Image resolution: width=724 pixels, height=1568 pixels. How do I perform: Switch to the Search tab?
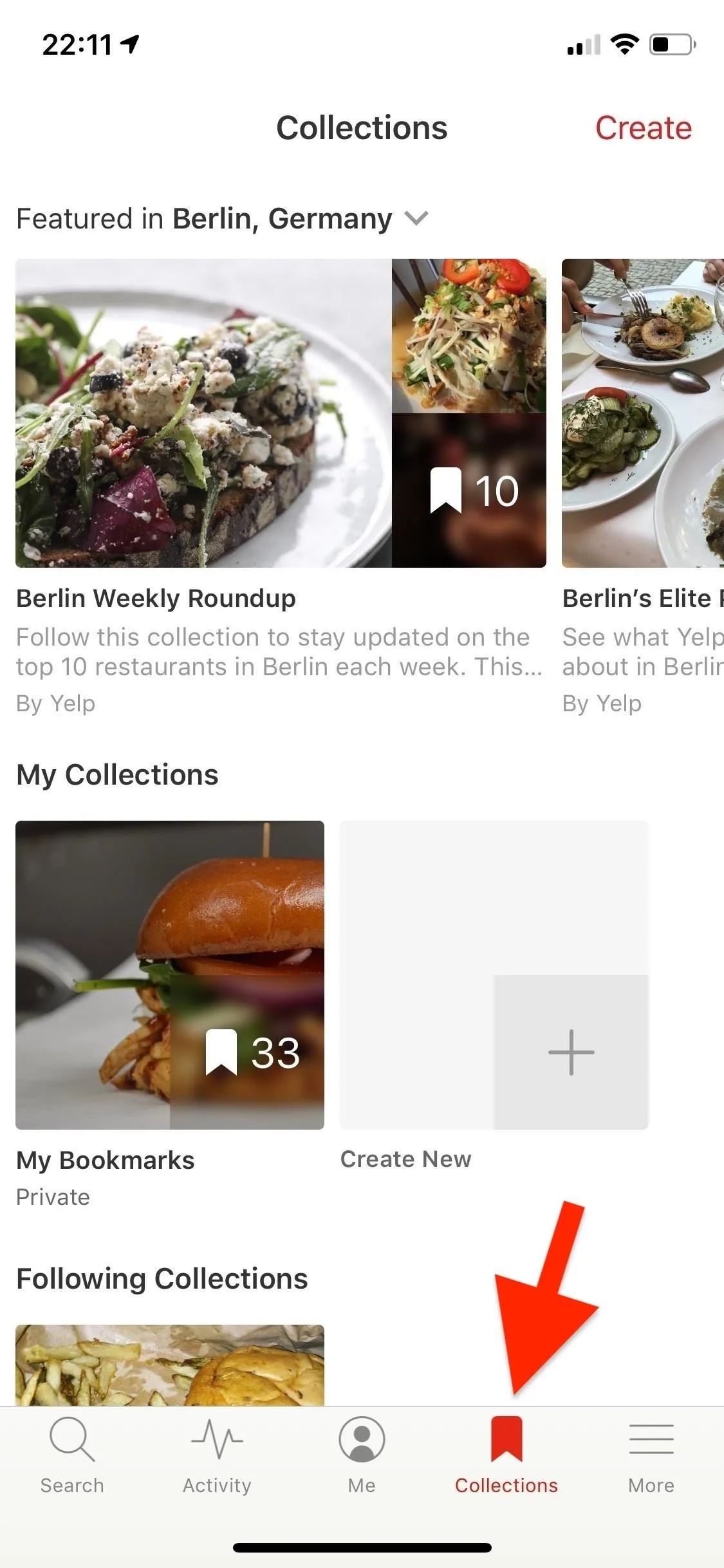[x=72, y=1456]
